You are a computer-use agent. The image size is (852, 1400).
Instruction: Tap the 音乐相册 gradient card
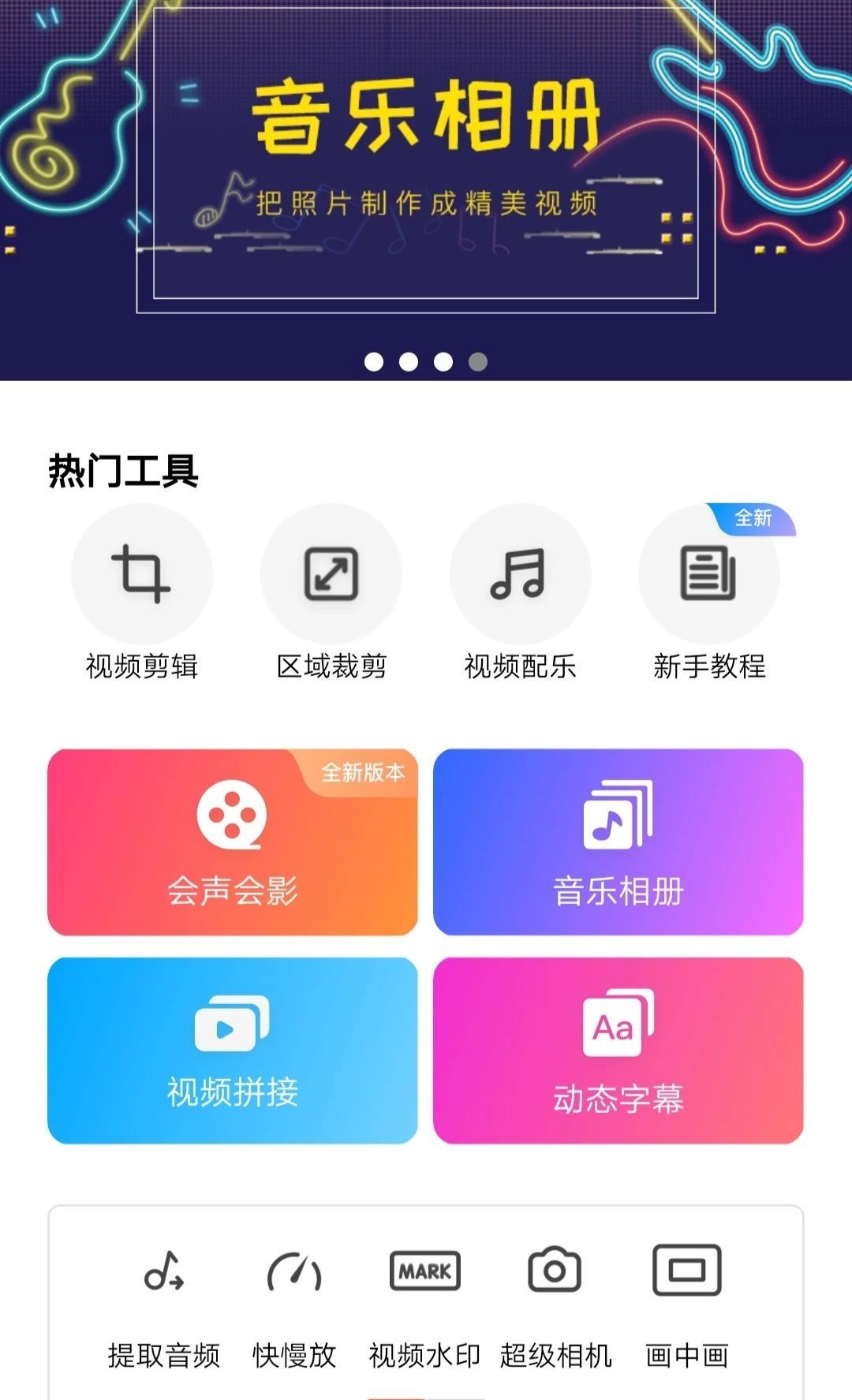(618, 842)
